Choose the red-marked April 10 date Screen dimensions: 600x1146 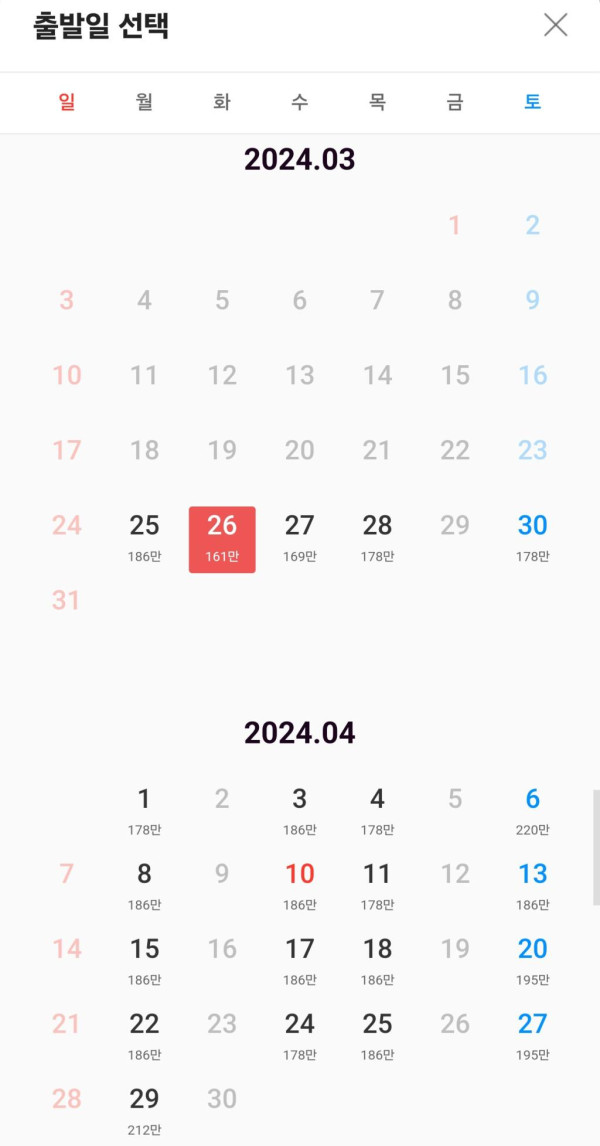tap(299, 886)
